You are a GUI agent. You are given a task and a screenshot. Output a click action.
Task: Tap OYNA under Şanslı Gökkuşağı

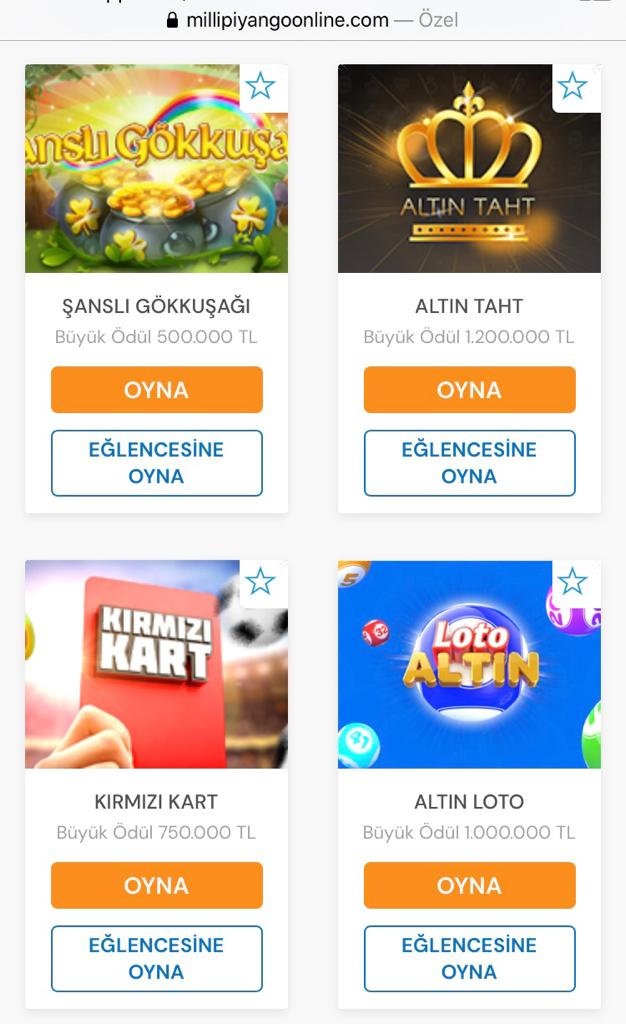pos(157,390)
